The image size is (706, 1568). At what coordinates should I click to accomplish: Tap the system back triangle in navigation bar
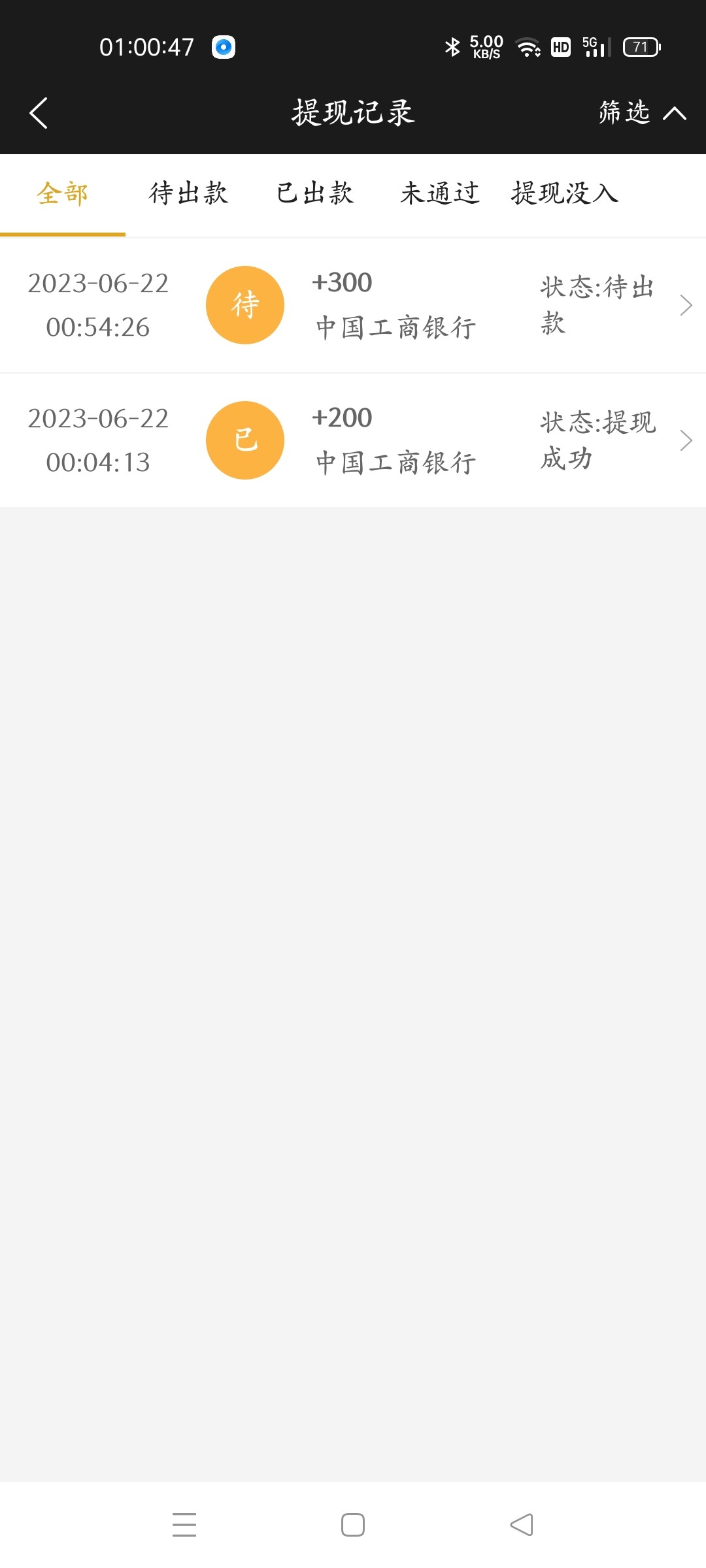coord(520,1524)
